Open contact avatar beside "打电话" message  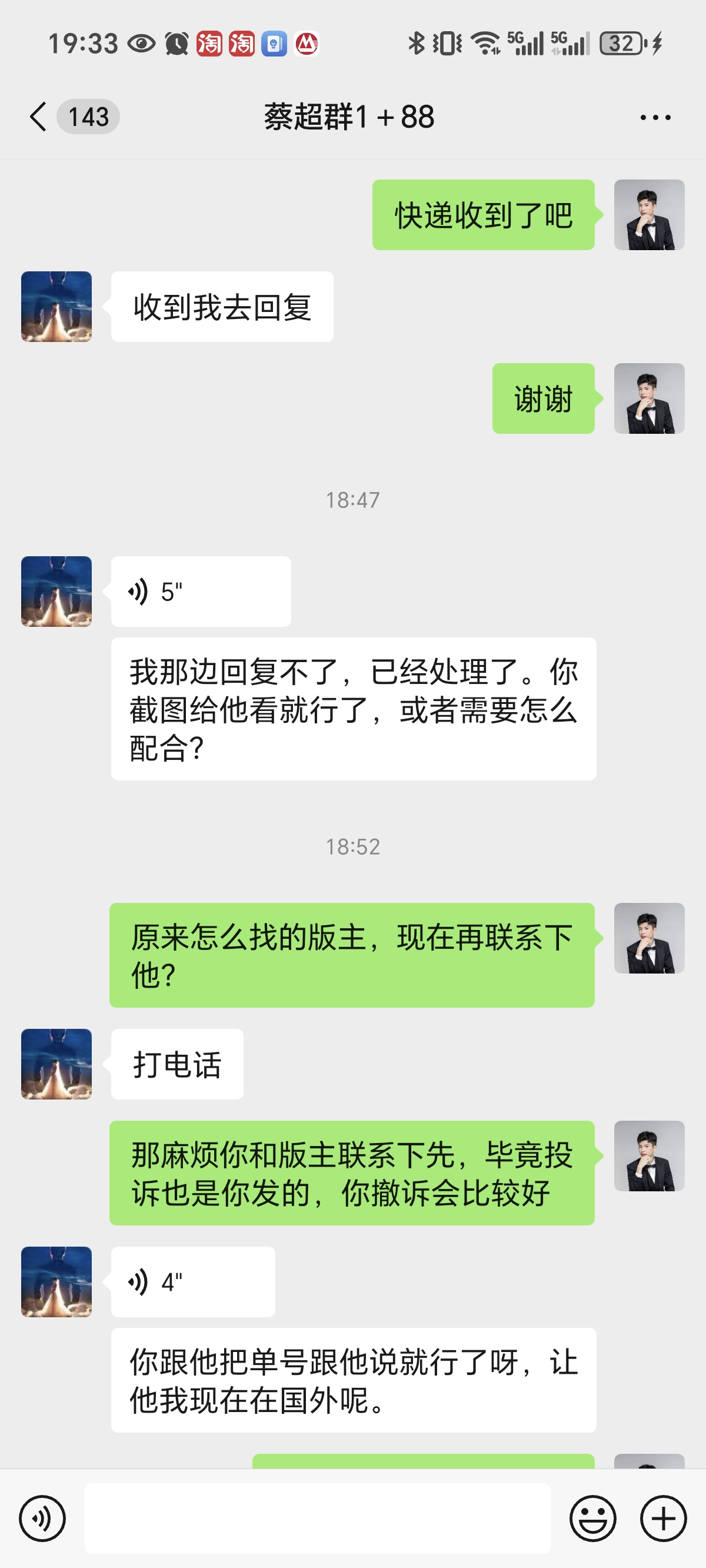click(56, 1064)
